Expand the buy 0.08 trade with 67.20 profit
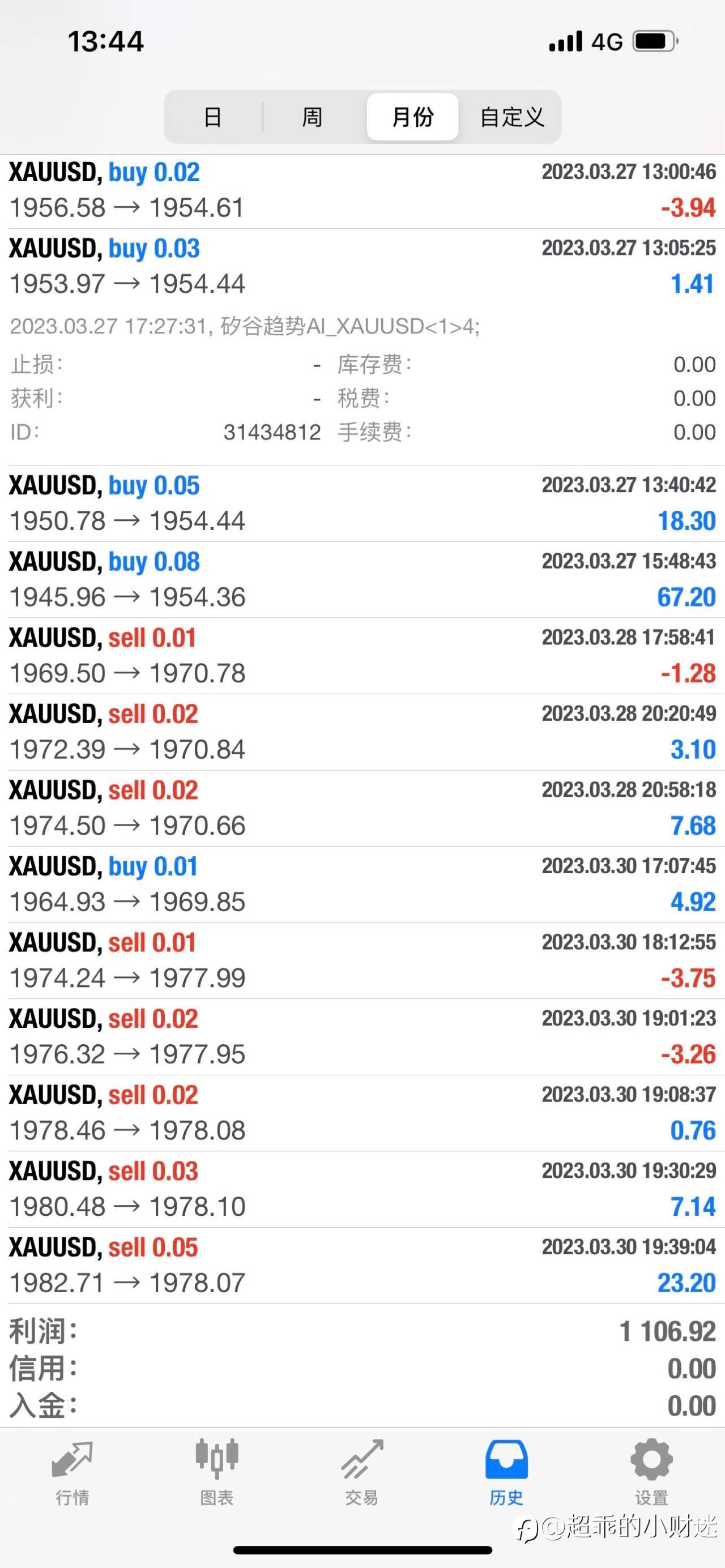Screen dimensions: 725x1568 point(362,579)
